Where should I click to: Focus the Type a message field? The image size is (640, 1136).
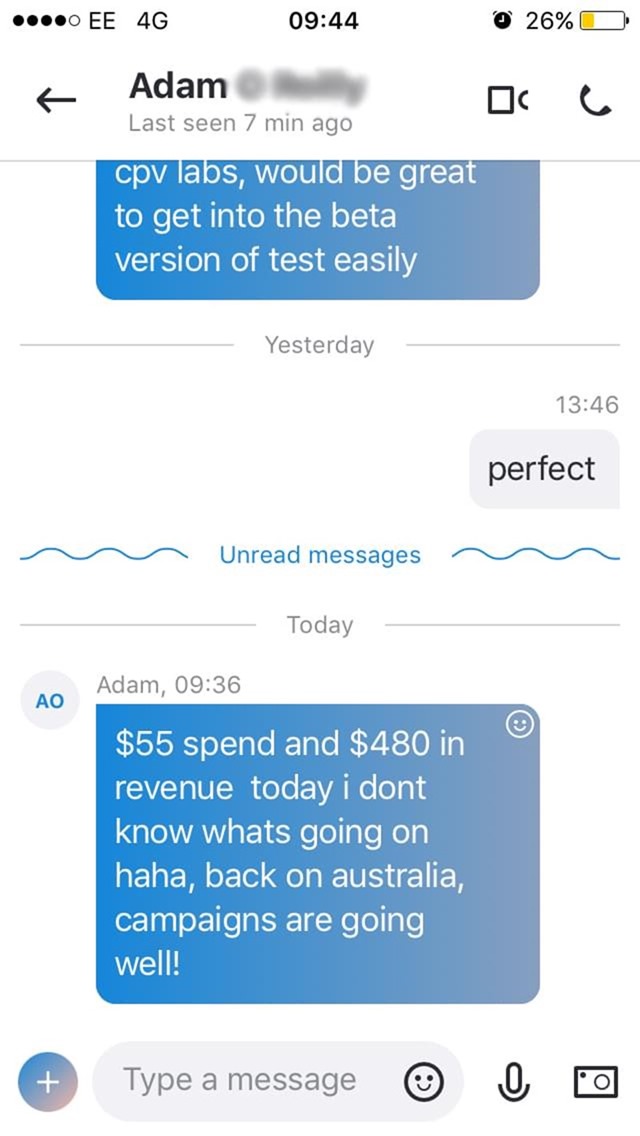tap(240, 1080)
